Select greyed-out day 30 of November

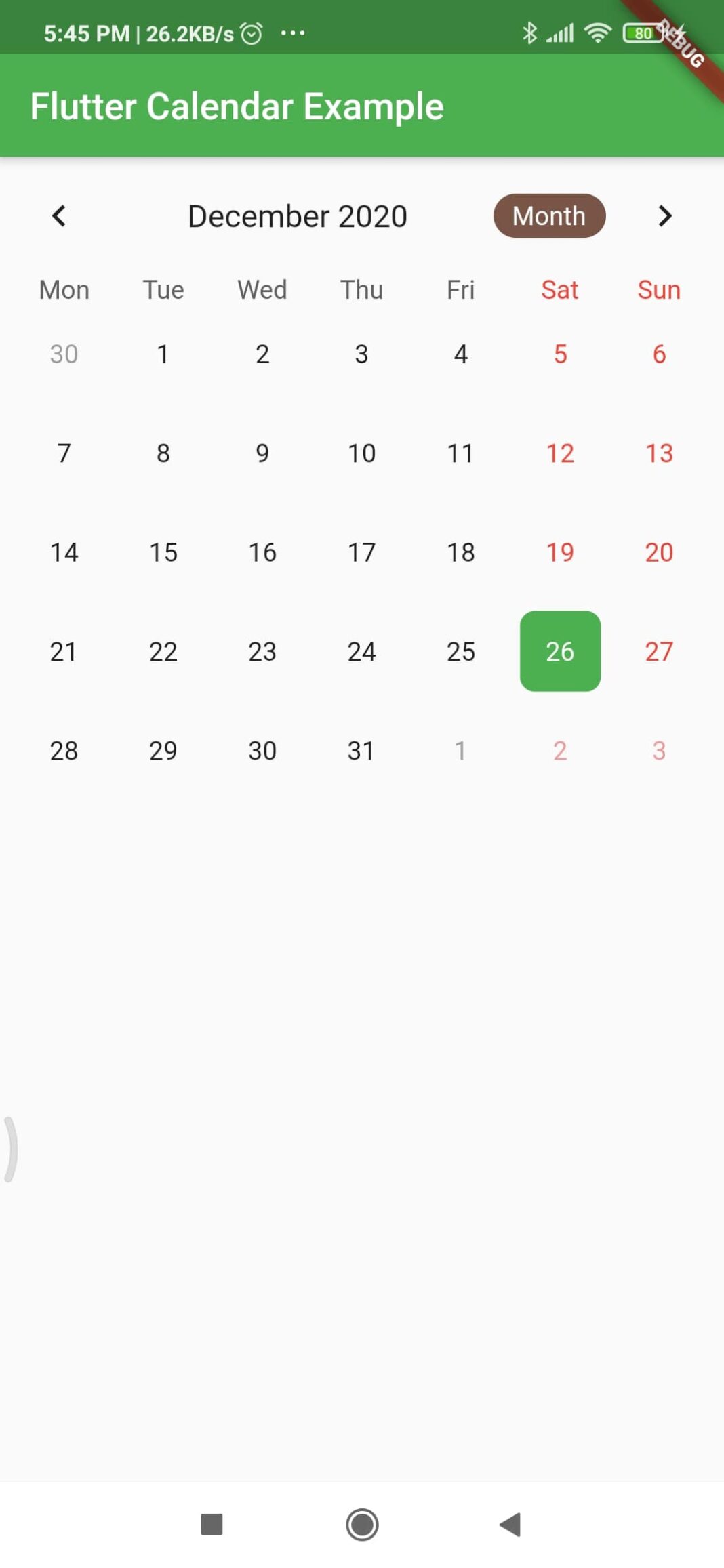point(64,354)
